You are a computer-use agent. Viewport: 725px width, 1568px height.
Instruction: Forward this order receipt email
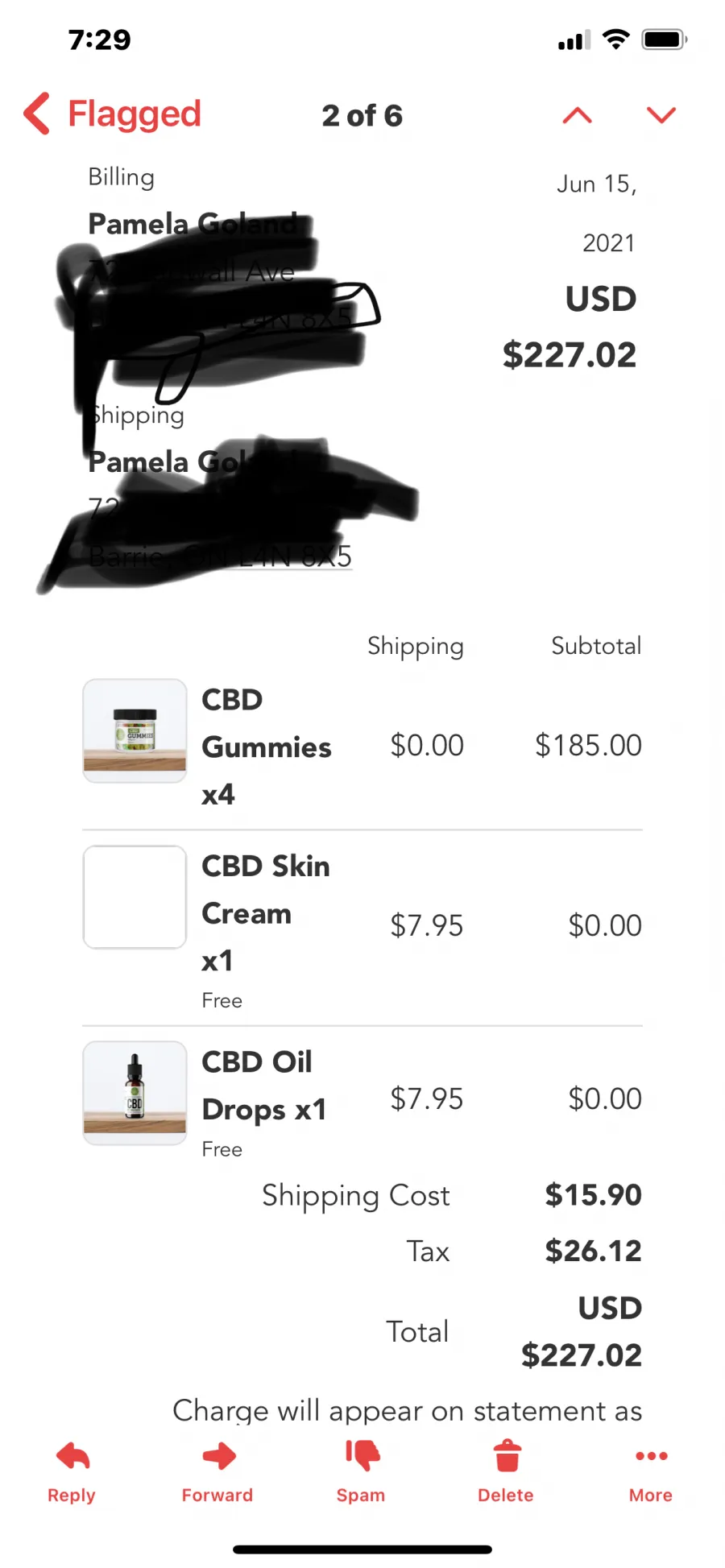tap(217, 1471)
